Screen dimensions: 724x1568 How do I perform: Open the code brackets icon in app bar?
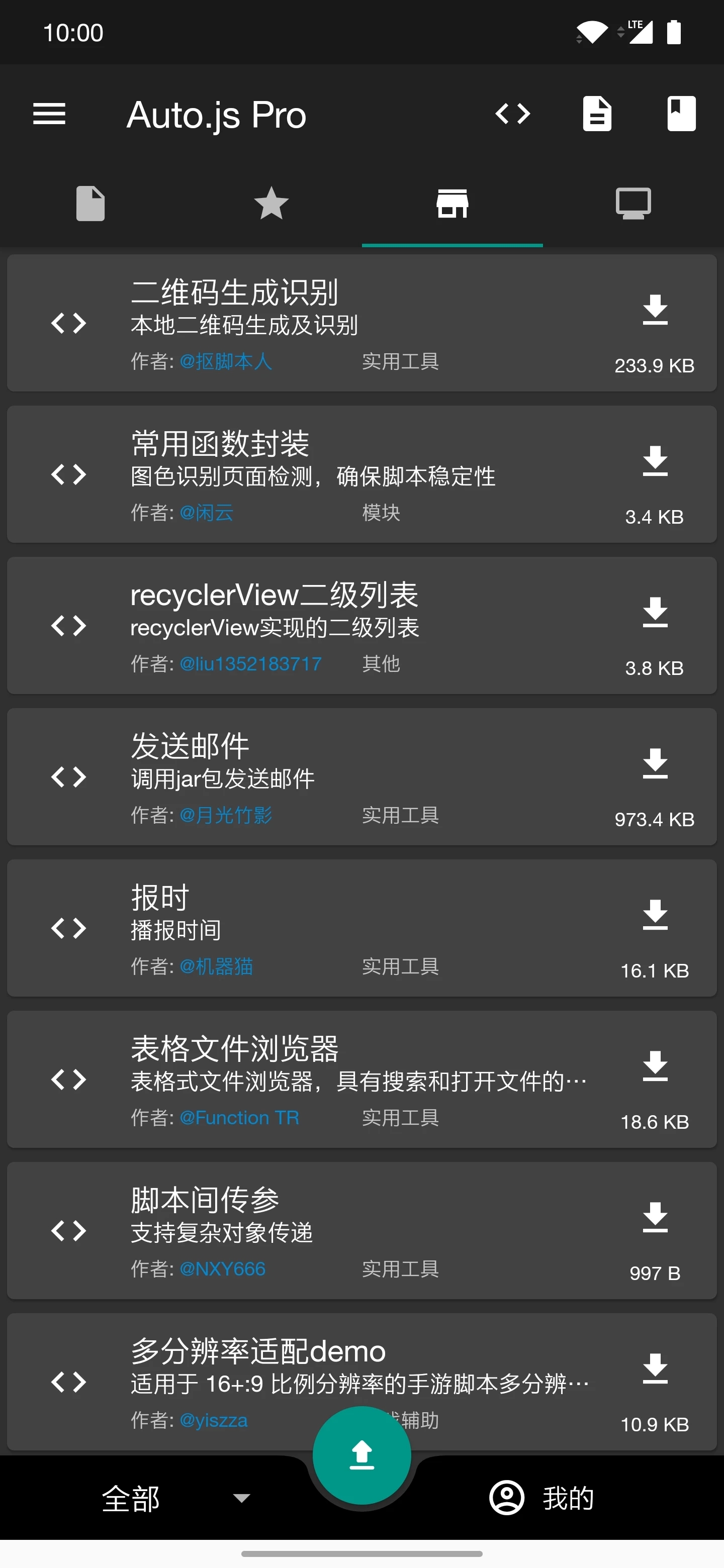512,114
